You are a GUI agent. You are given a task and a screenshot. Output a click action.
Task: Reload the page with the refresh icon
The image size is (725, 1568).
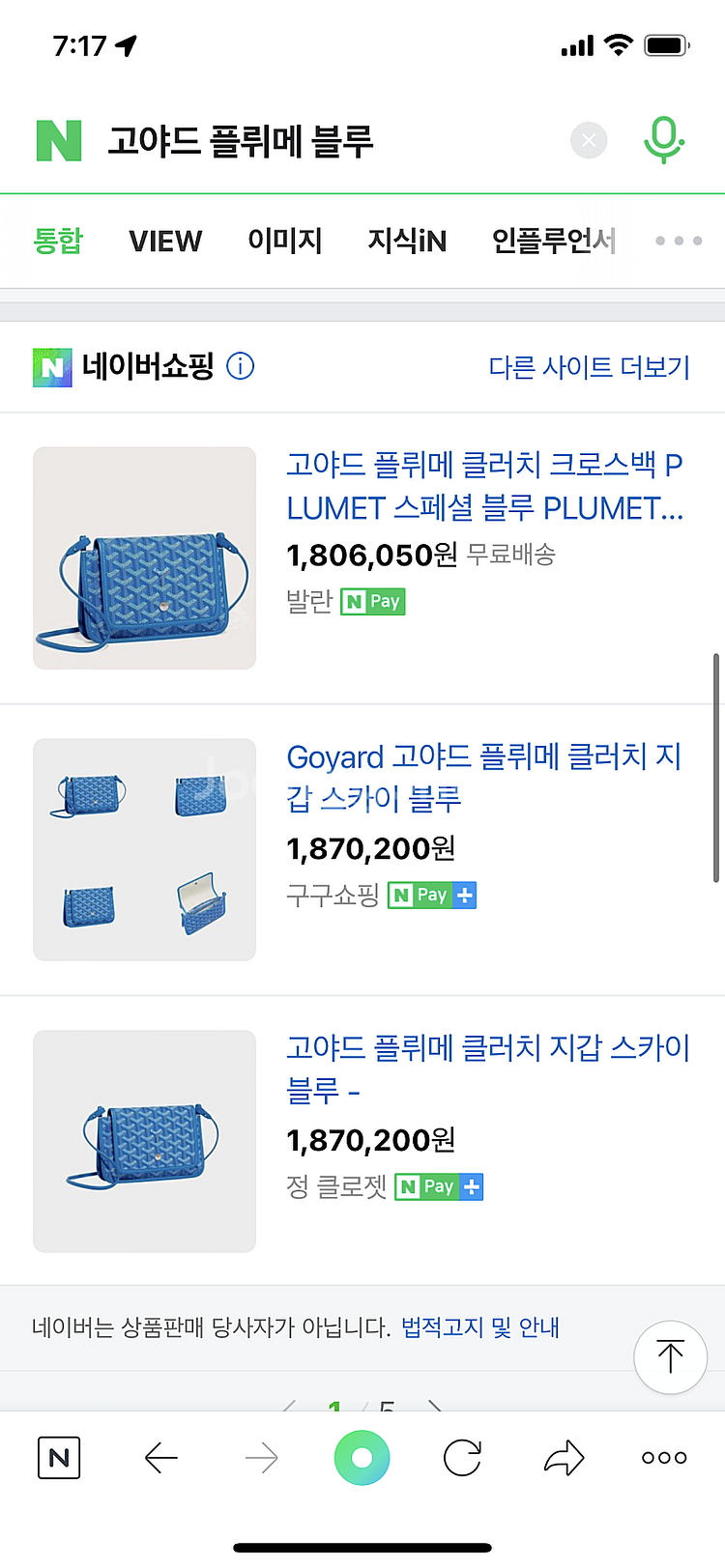pyautogui.click(x=461, y=1457)
